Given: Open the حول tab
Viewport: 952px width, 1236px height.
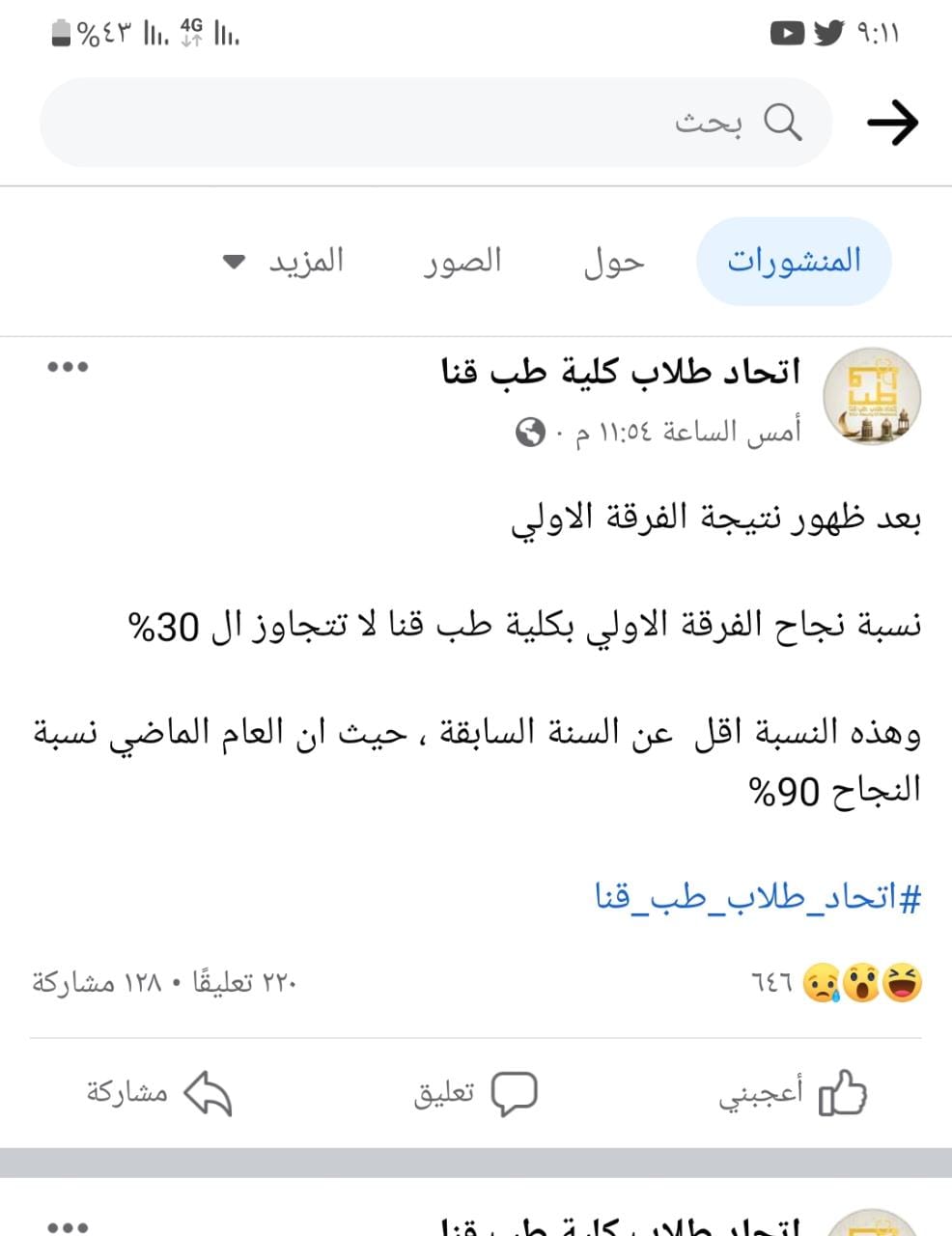Looking at the screenshot, I should 613,262.
